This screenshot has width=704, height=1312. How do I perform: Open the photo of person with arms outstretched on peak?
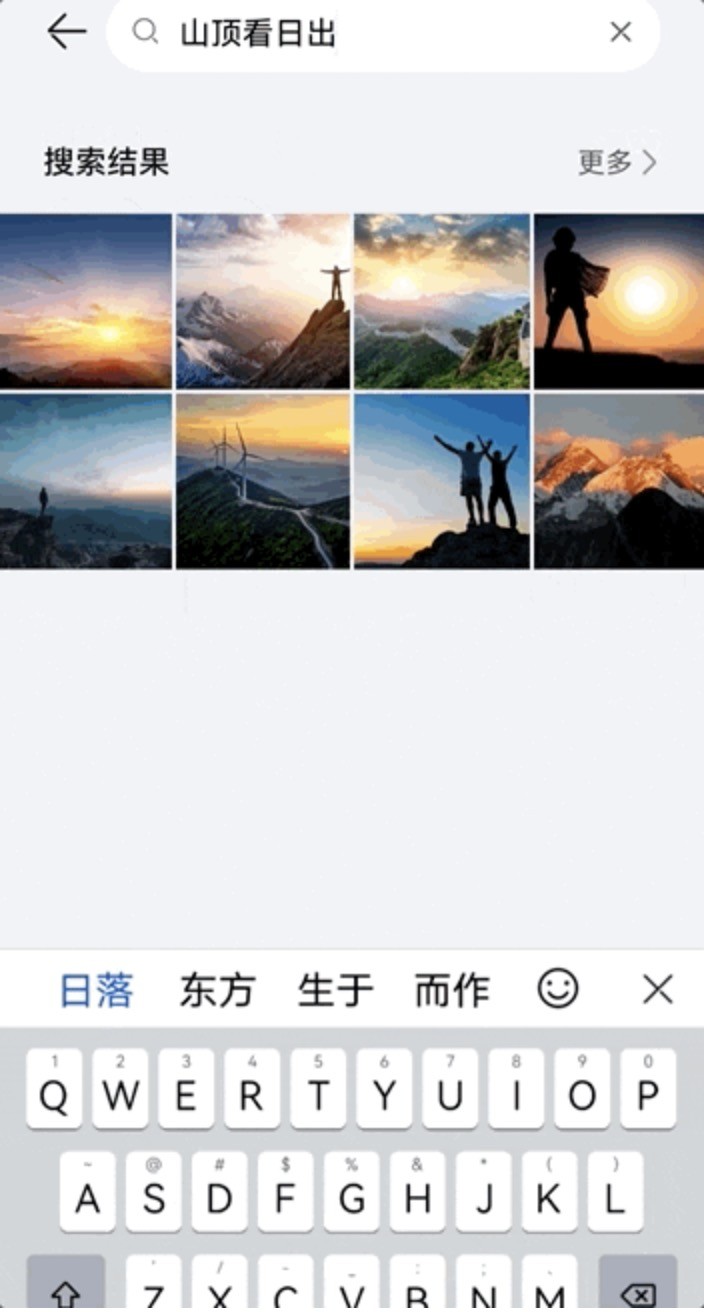tap(264, 301)
